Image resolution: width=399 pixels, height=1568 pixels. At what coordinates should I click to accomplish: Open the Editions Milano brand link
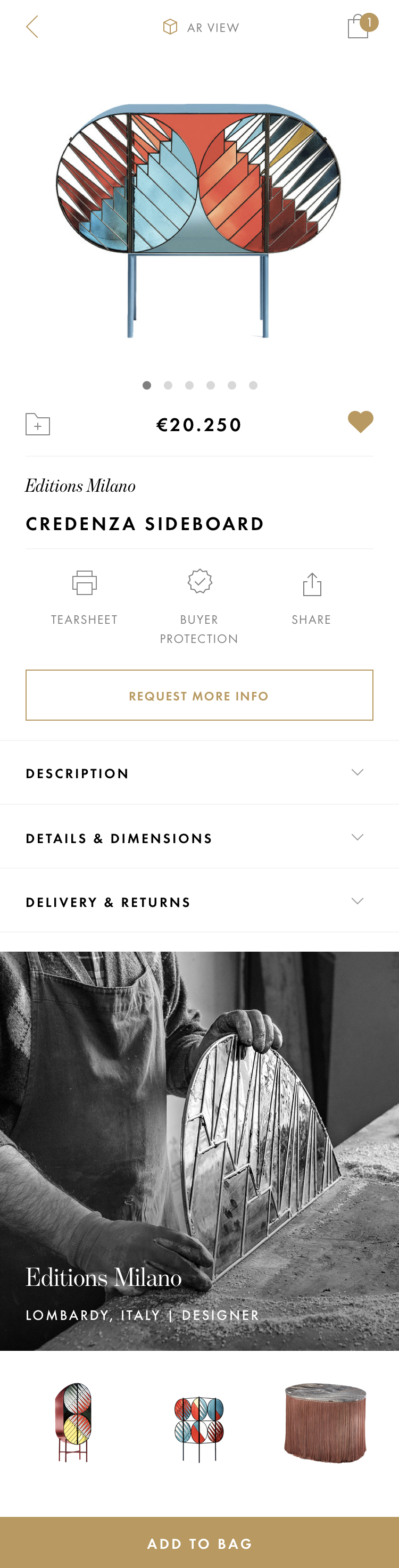80,486
